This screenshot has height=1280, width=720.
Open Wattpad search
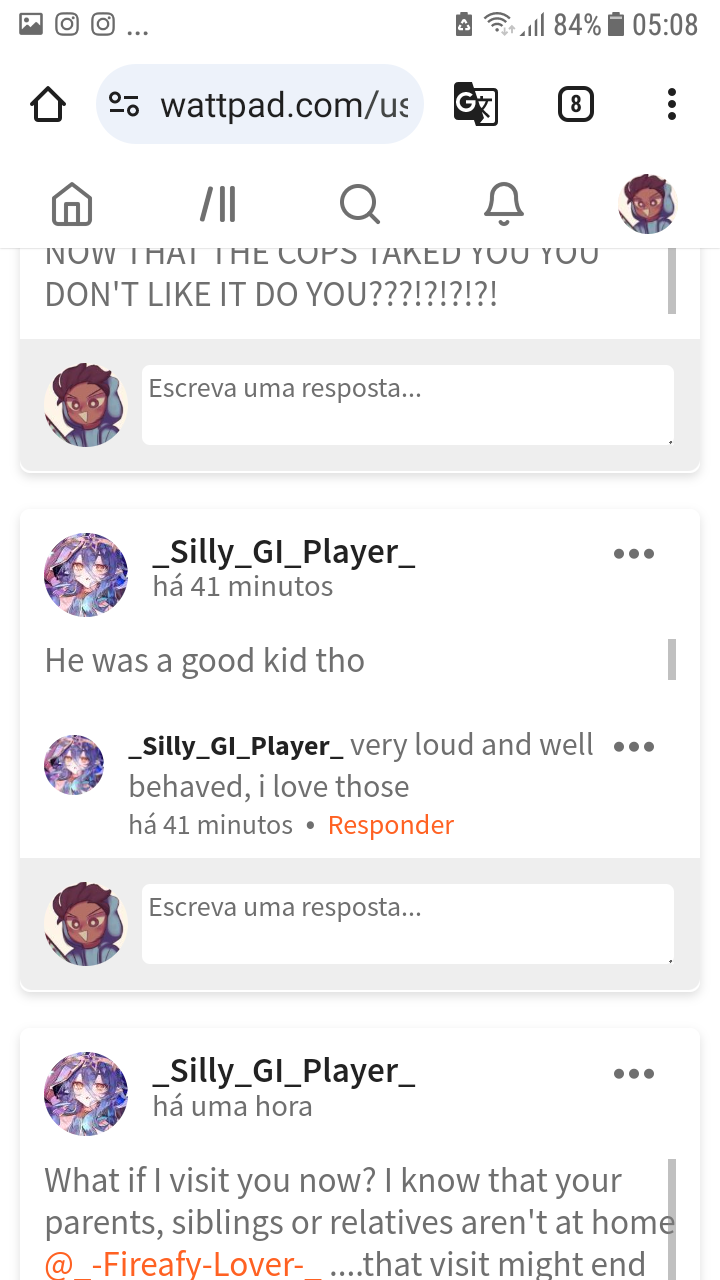coord(359,204)
